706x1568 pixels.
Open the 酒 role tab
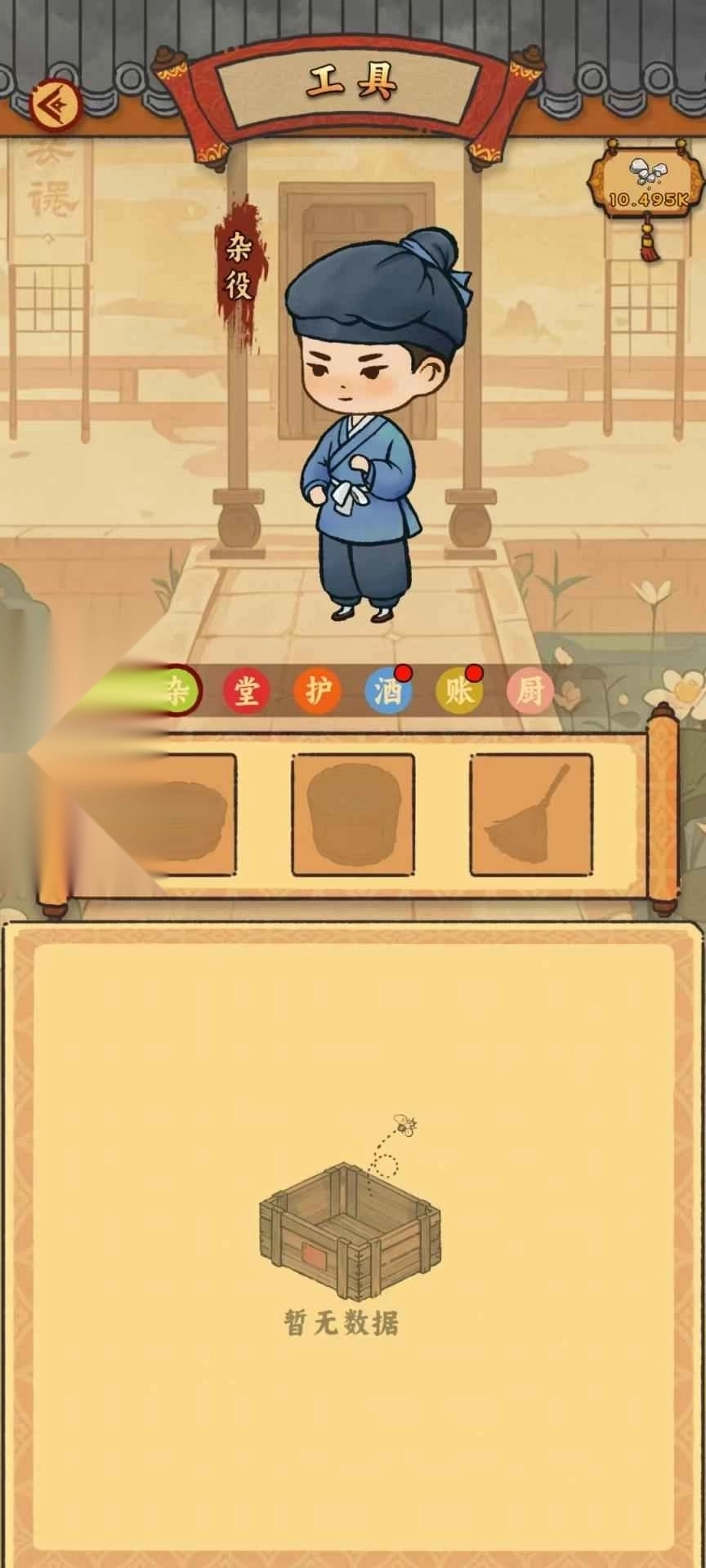click(387, 692)
